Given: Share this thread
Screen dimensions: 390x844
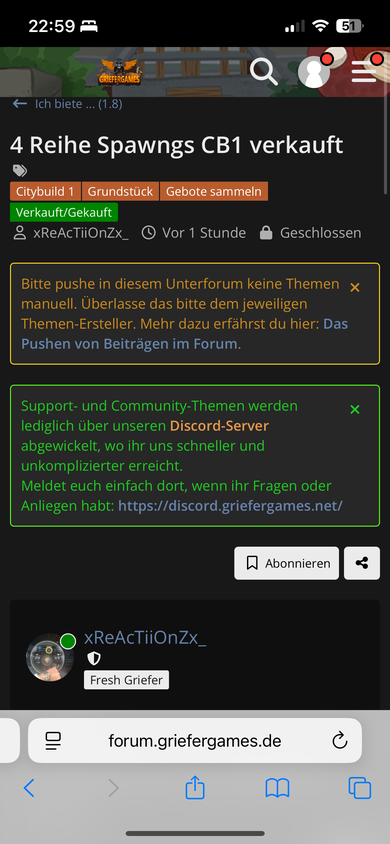Looking at the screenshot, I should click(362, 563).
